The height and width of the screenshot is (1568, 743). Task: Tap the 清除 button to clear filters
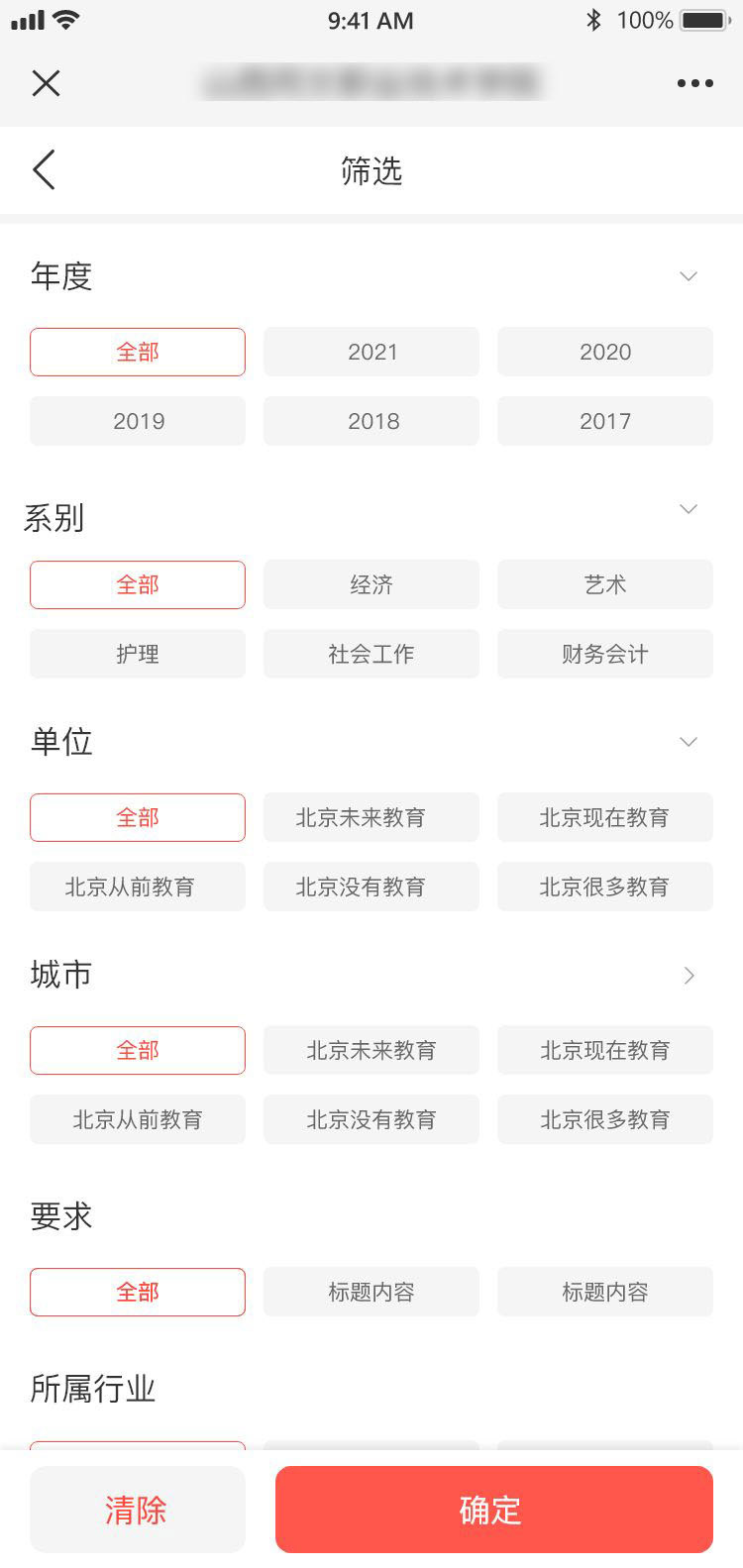[138, 1510]
